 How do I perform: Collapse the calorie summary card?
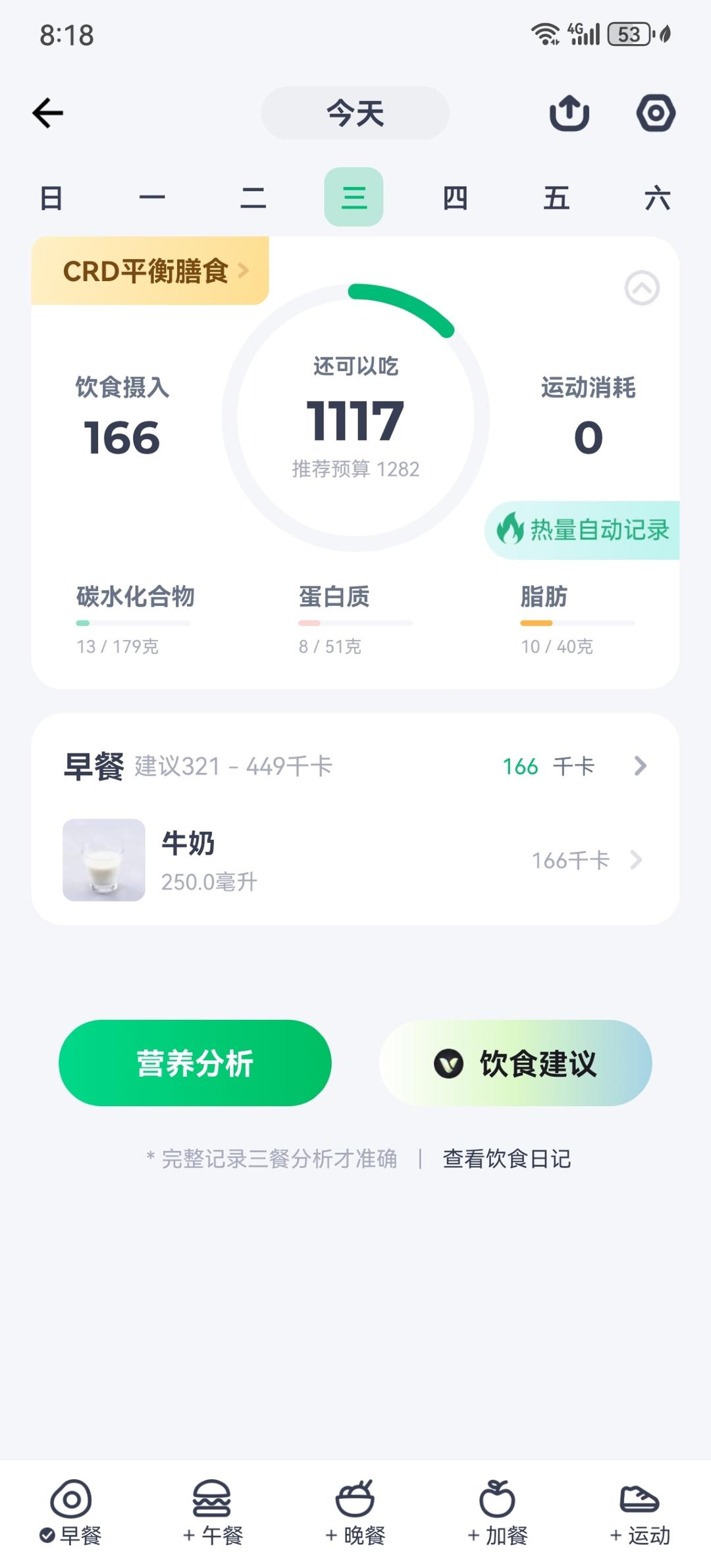(642, 288)
